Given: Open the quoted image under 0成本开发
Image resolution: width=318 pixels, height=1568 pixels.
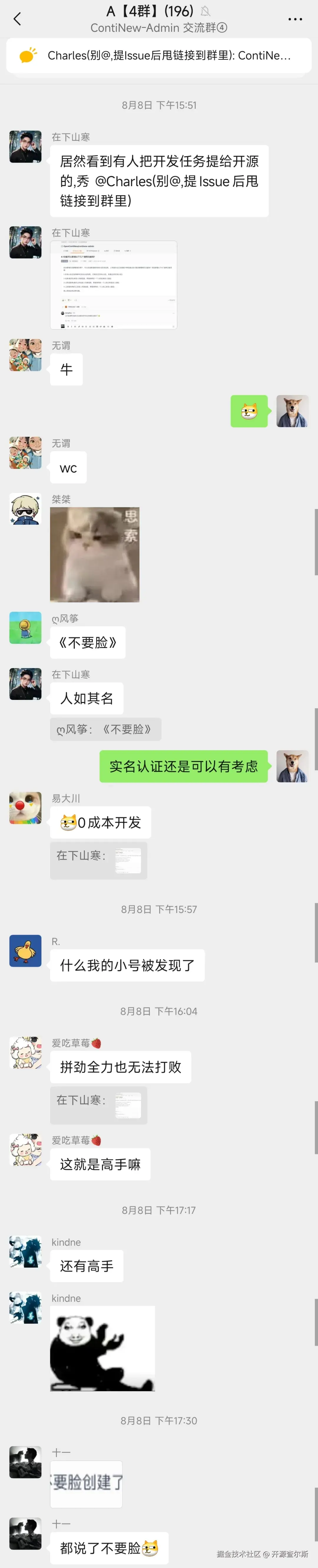Looking at the screenshot, I should 128,860.
